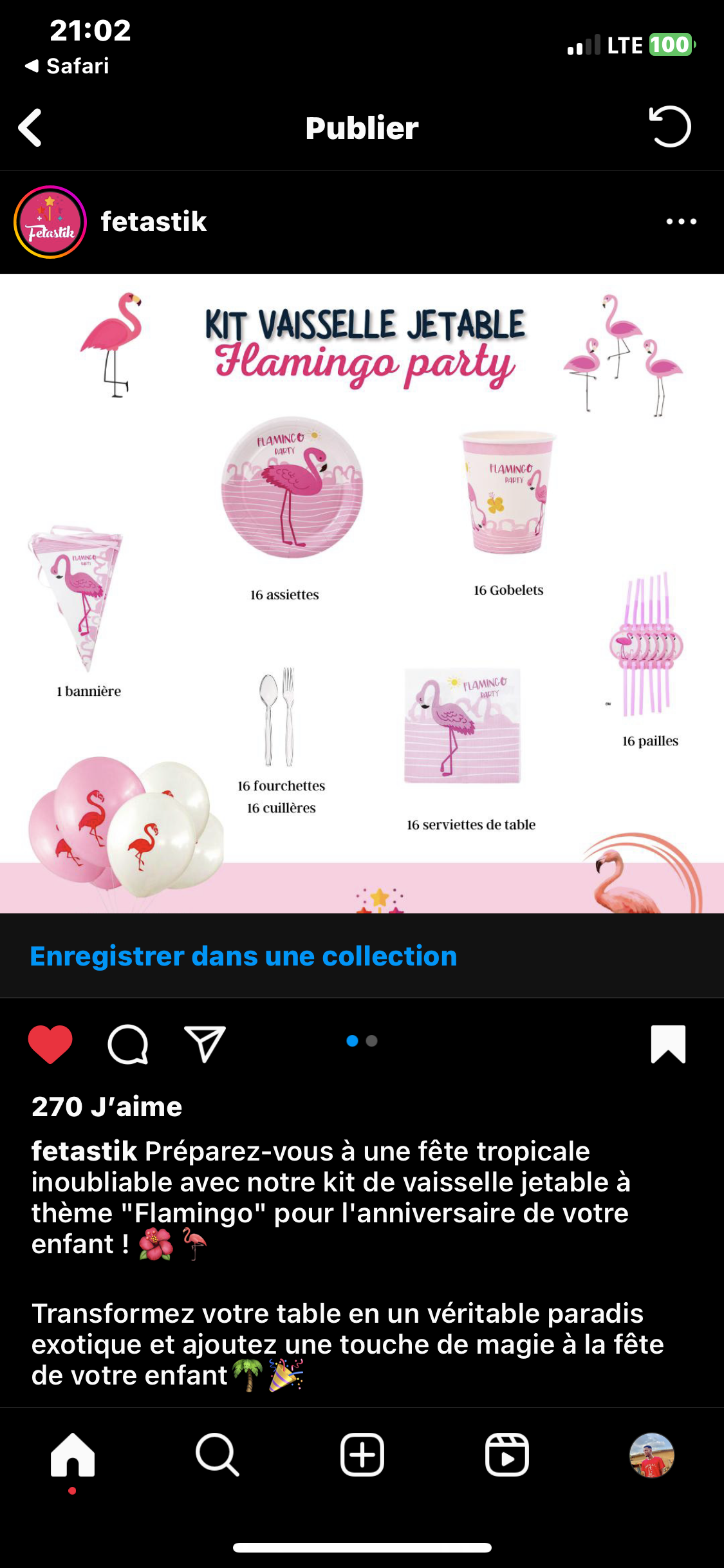Tap Enregistrer dans une collection

click(x=243, y=957)
